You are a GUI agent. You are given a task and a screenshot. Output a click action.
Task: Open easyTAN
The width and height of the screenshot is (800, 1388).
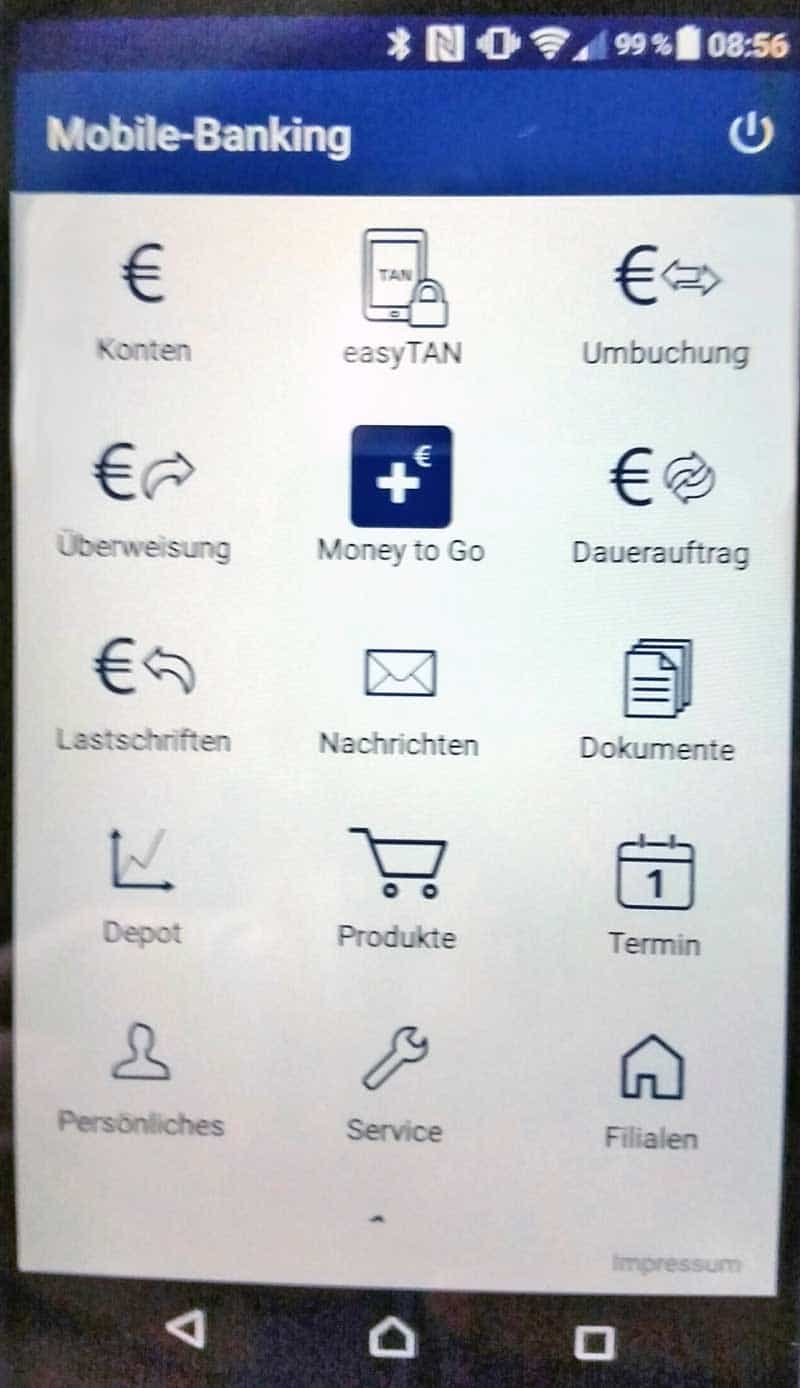[x=402, y=300]
